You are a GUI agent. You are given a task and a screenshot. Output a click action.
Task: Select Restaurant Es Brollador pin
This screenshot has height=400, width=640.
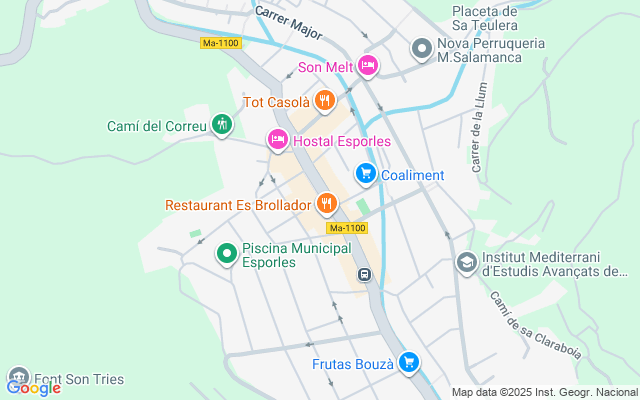point(327,203)
